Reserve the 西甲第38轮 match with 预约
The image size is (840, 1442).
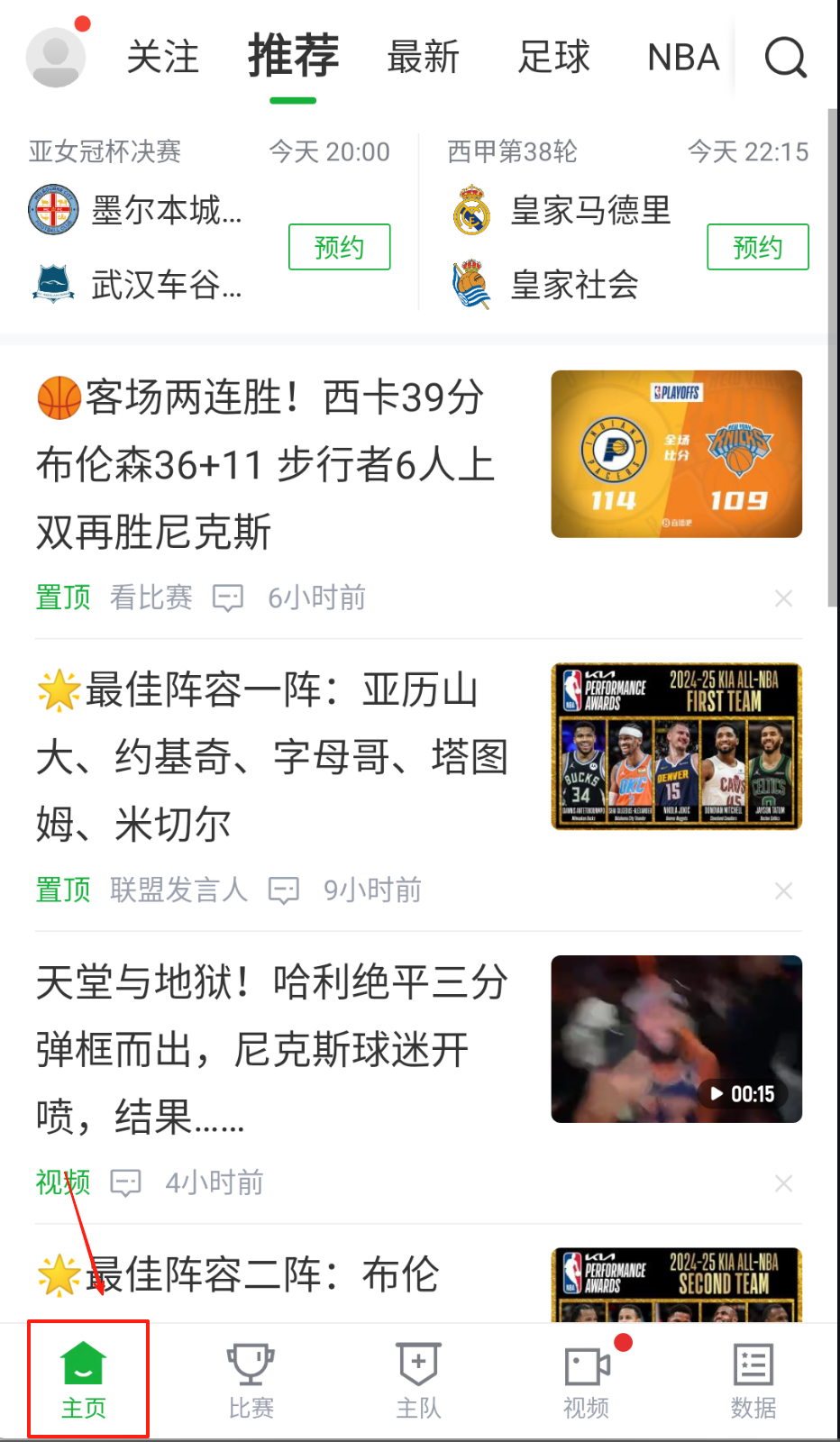pyautogui.click(x=757, y=247)
